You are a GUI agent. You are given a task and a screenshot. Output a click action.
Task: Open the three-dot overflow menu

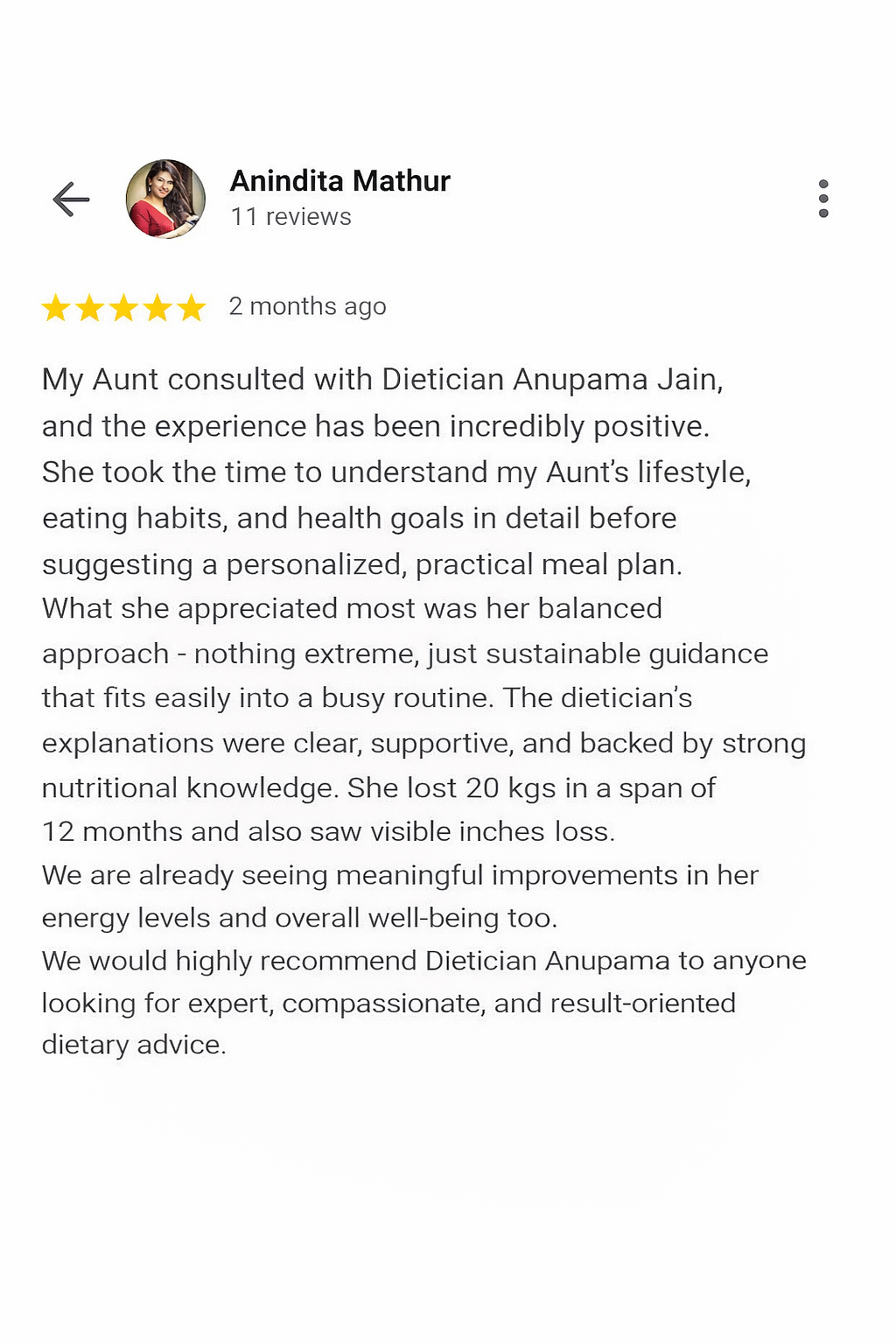[822, 199]
